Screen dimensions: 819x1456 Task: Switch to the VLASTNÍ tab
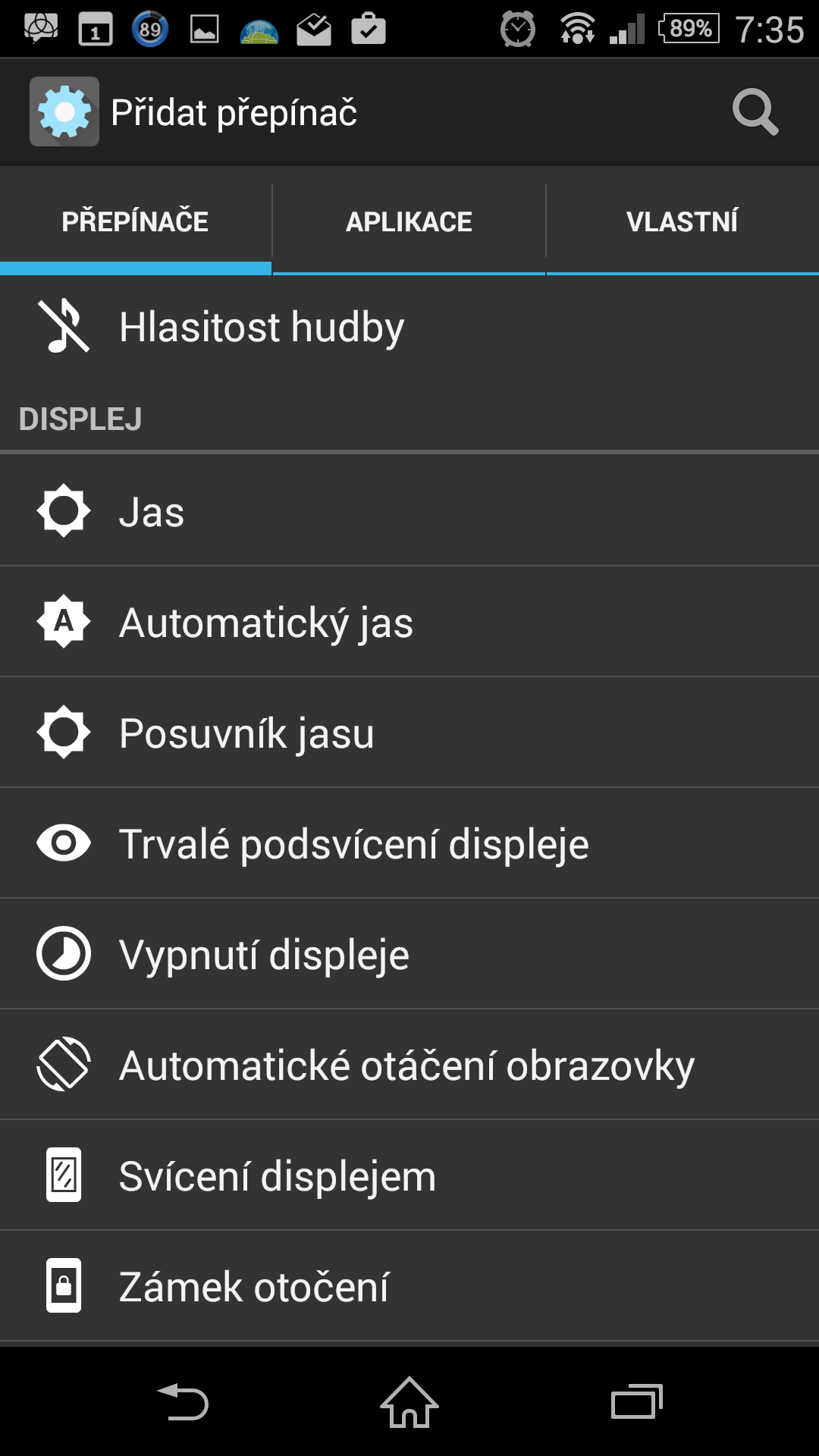[x=682, y=221]
